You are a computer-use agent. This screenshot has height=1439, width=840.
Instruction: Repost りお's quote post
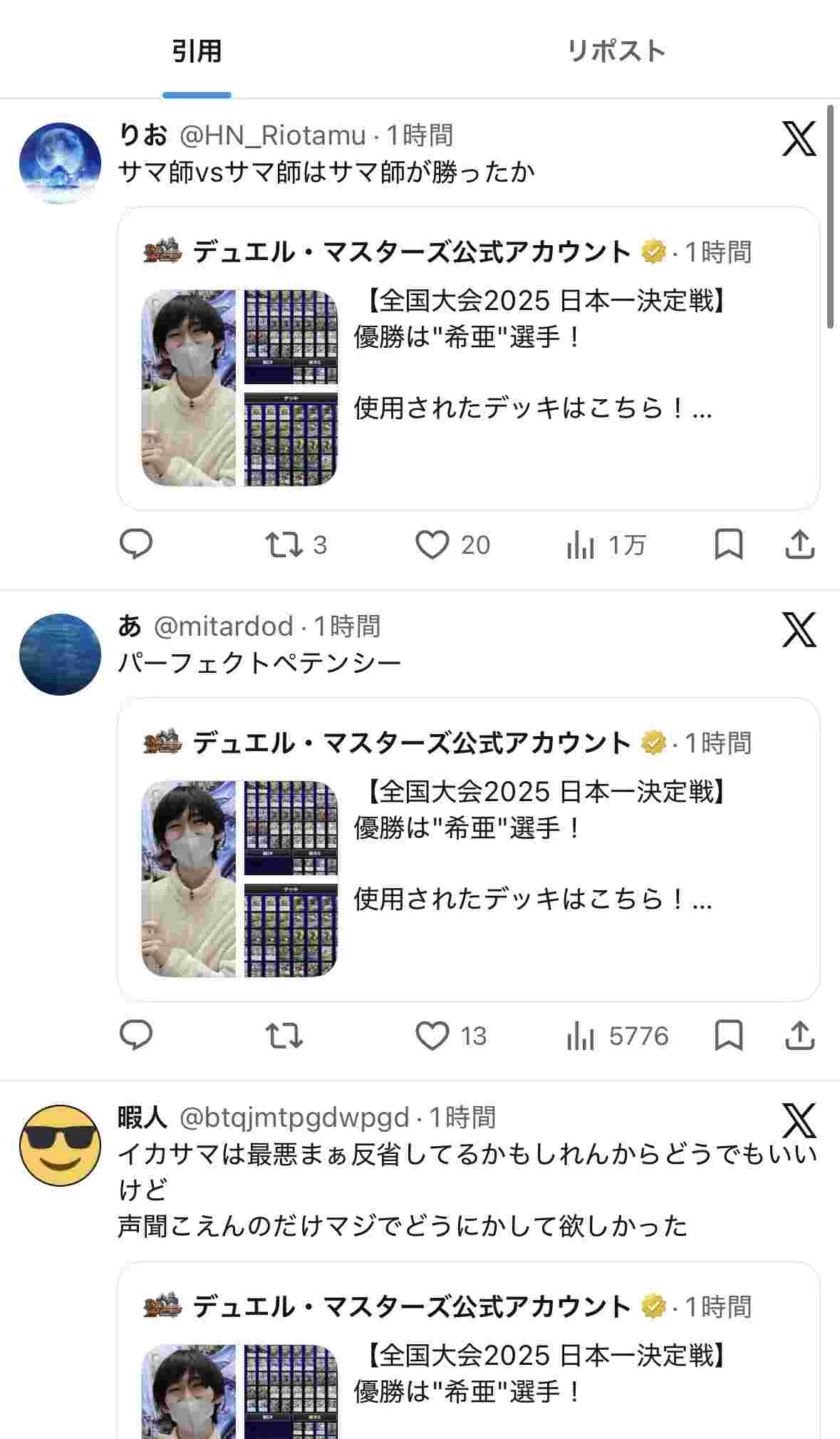284,545
